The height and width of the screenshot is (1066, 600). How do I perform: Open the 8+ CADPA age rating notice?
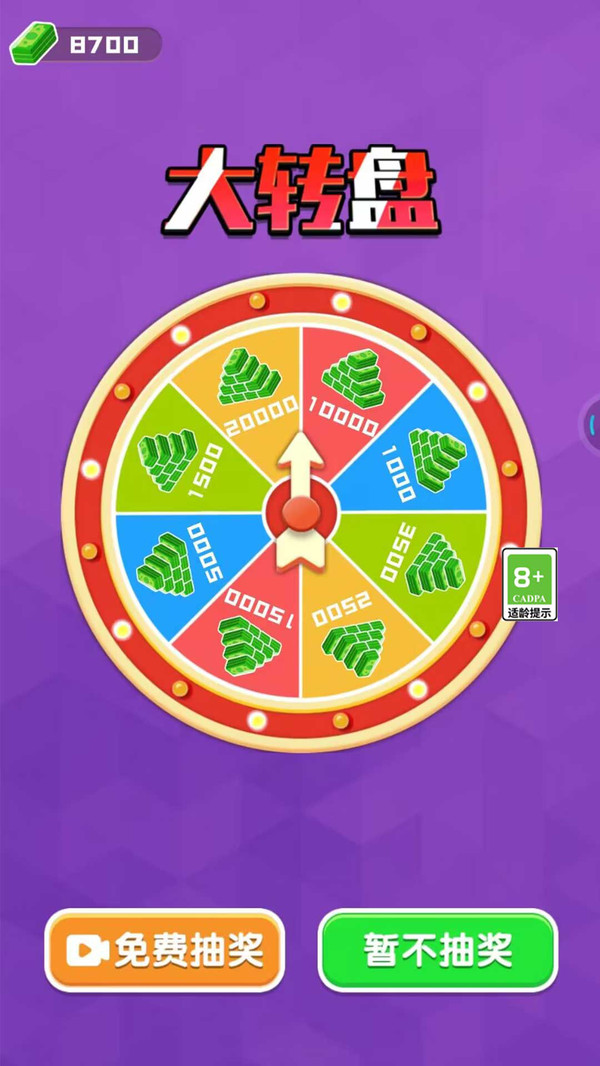tap(529, 584)
